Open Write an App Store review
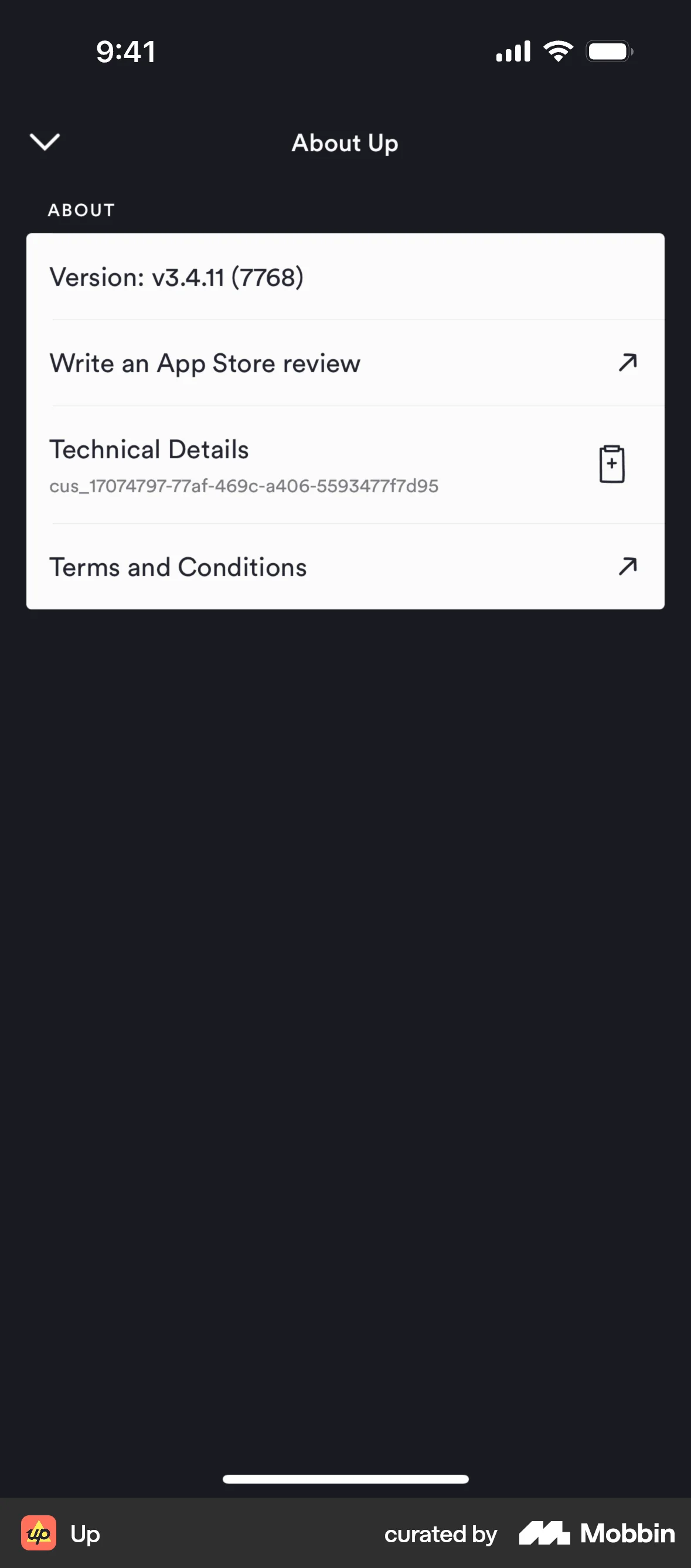 (x=205, y=362)
